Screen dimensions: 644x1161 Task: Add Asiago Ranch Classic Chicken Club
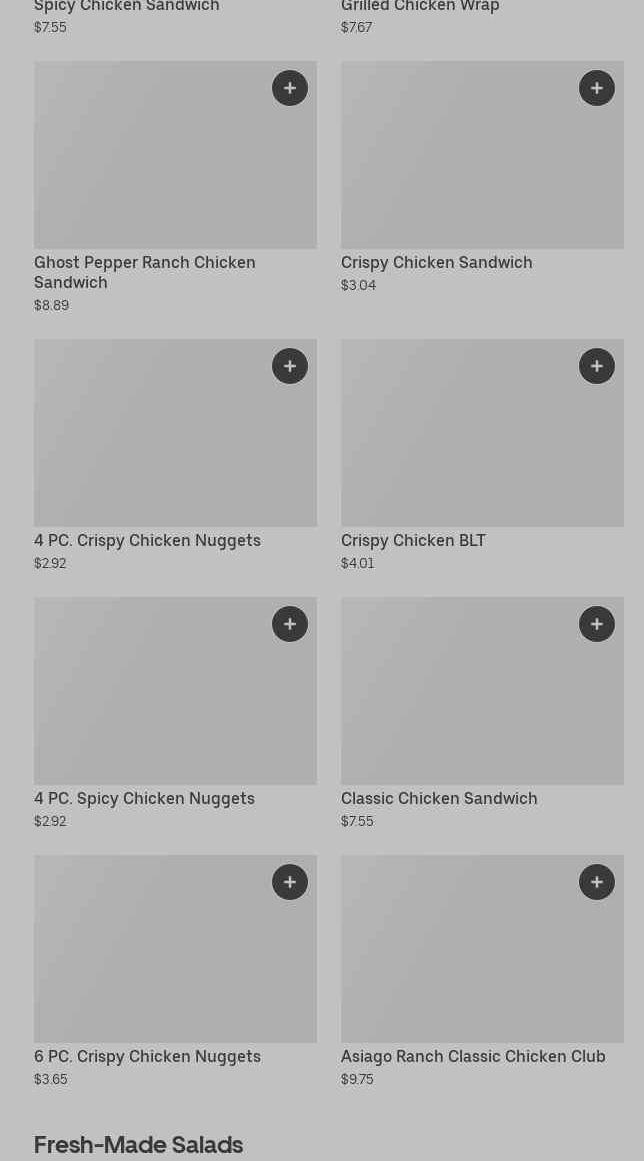point(597,882)
